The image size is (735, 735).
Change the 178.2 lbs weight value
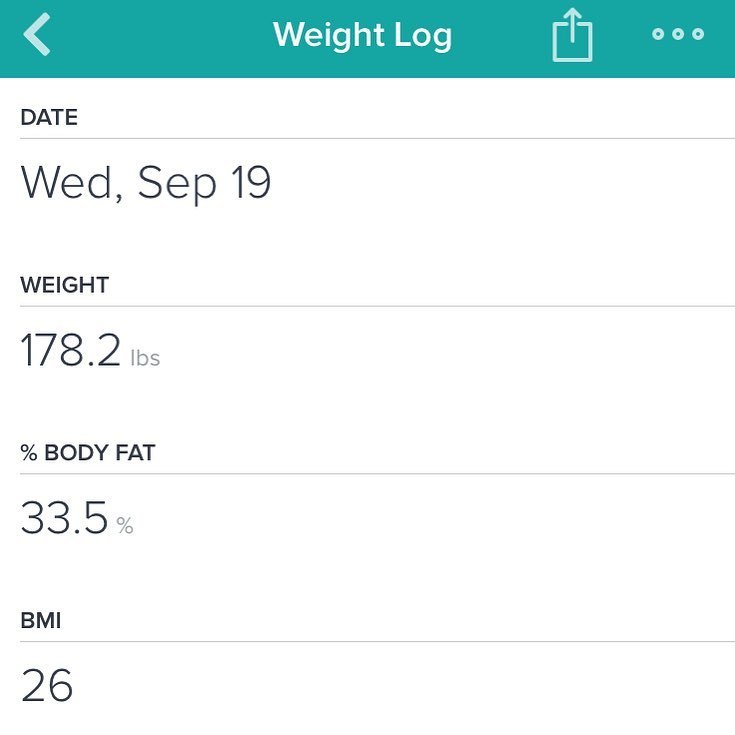click(90, 353)
